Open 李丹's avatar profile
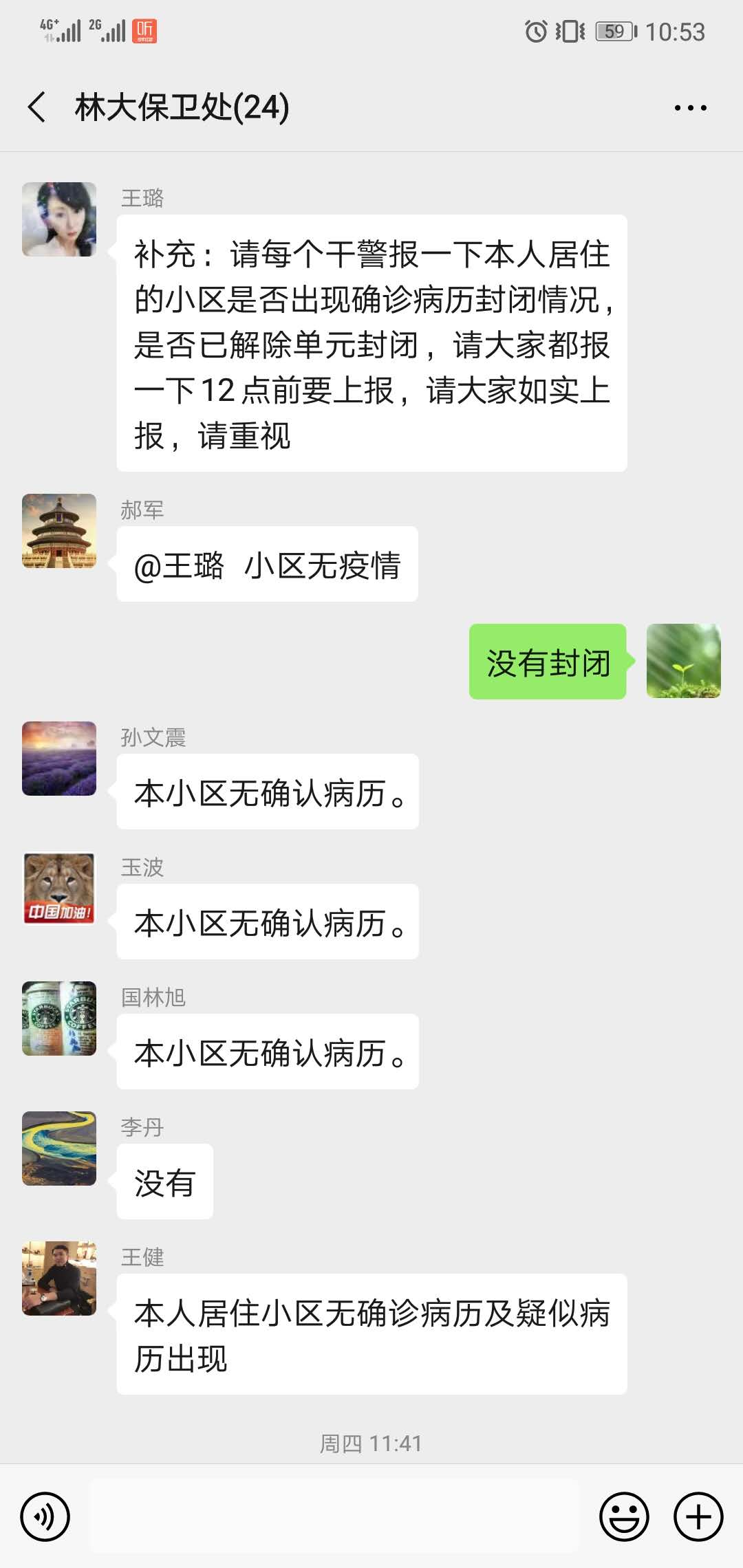The image size is (743, 1568). click(59, 1148)
